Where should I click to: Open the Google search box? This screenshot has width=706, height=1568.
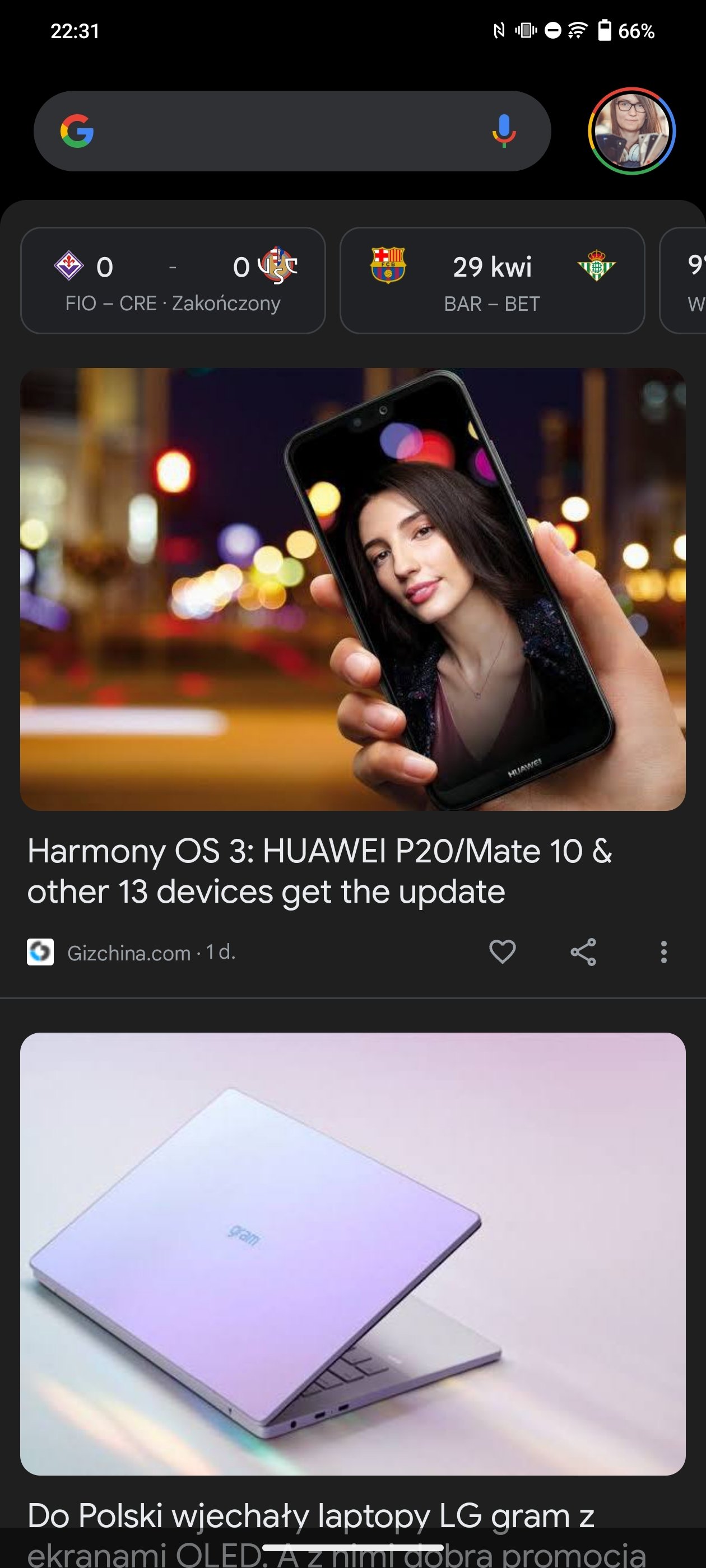point(292,131)
